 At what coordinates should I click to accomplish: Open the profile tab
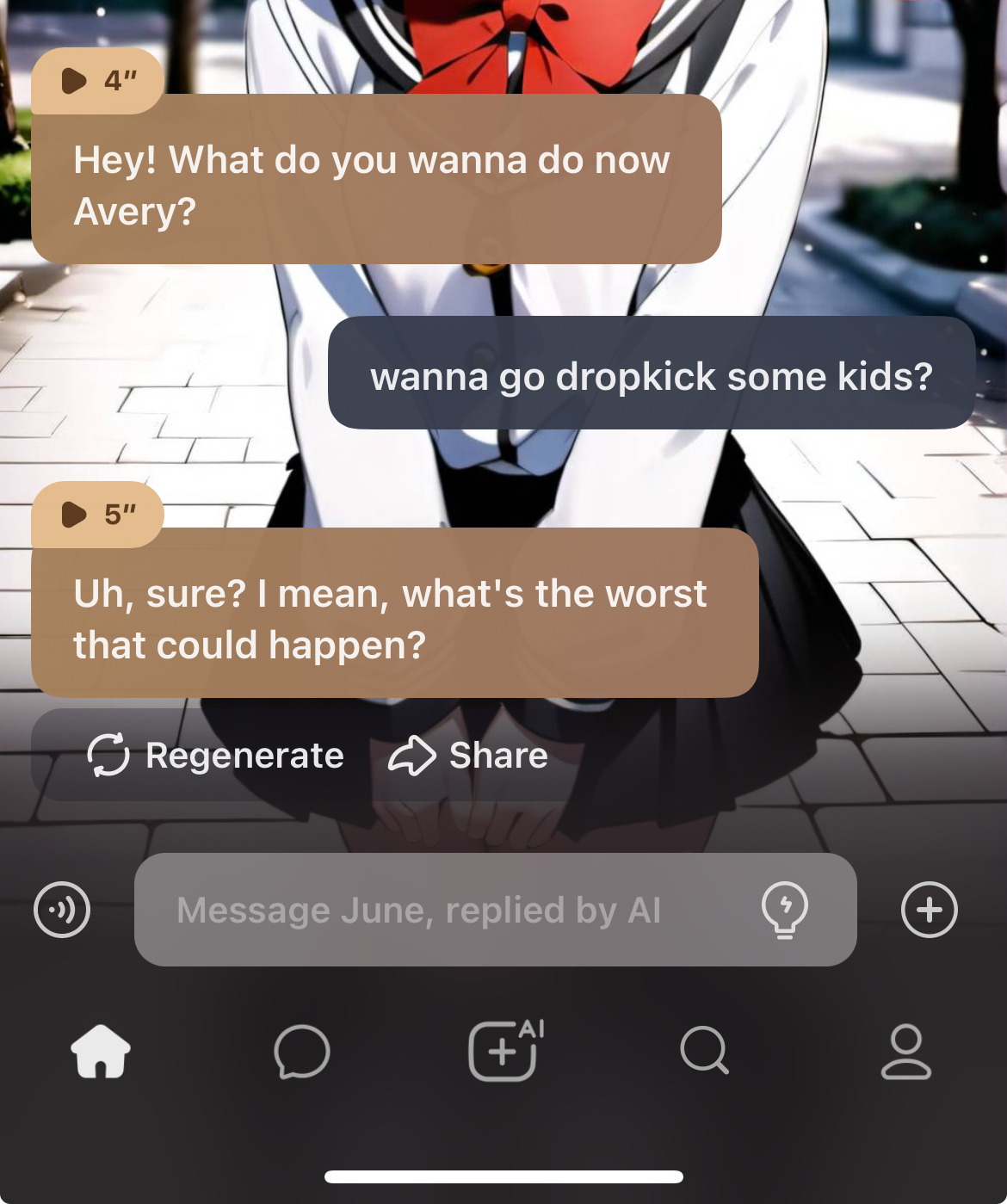point(905,1051)
